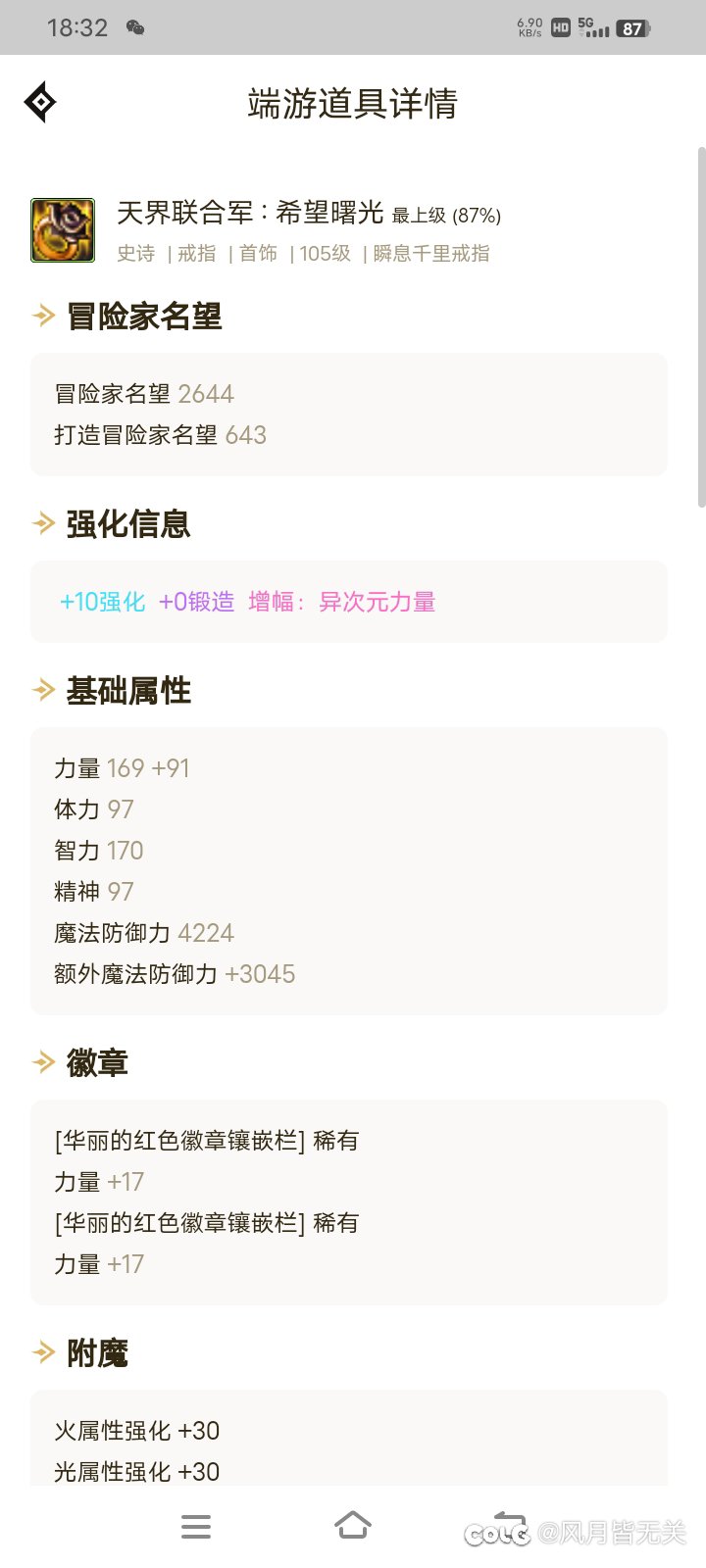
Task: Open recent apps with the three-line button
Action: tap(196, 1527)
